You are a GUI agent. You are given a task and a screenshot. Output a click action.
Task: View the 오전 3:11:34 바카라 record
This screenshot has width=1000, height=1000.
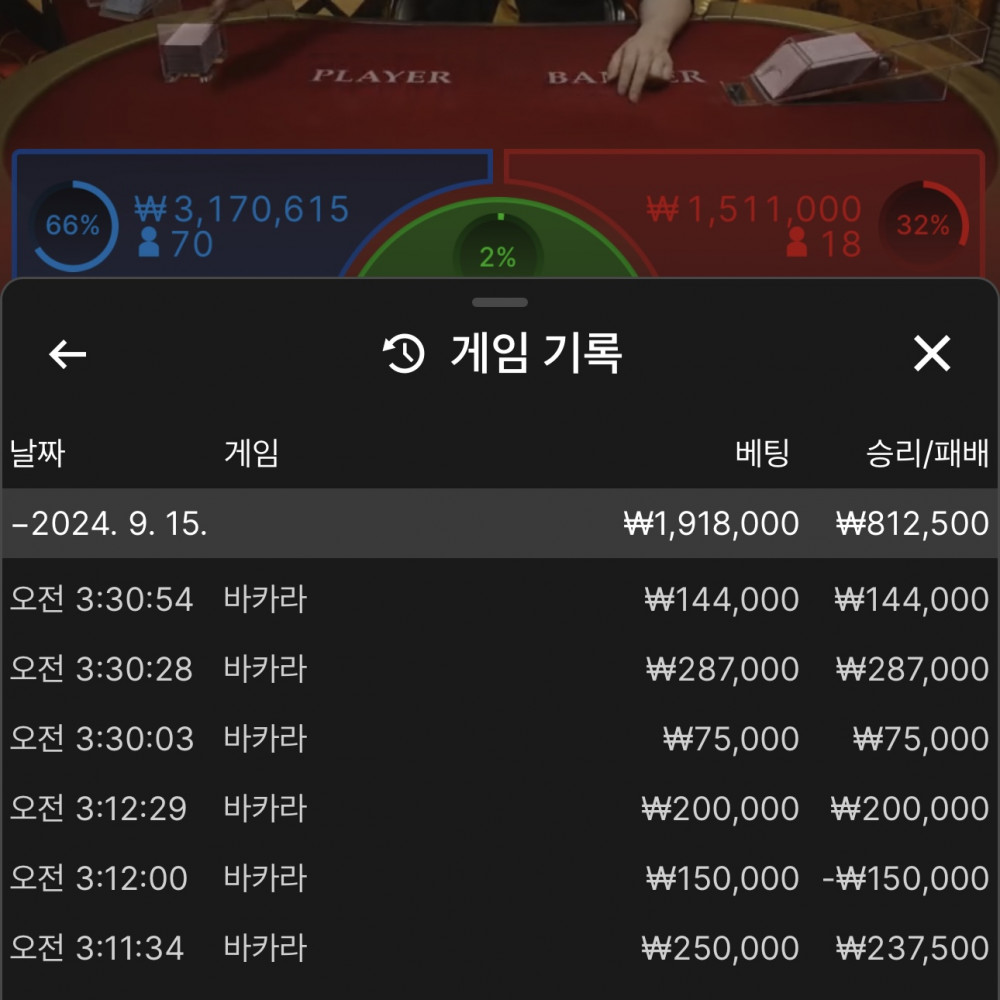500,947
